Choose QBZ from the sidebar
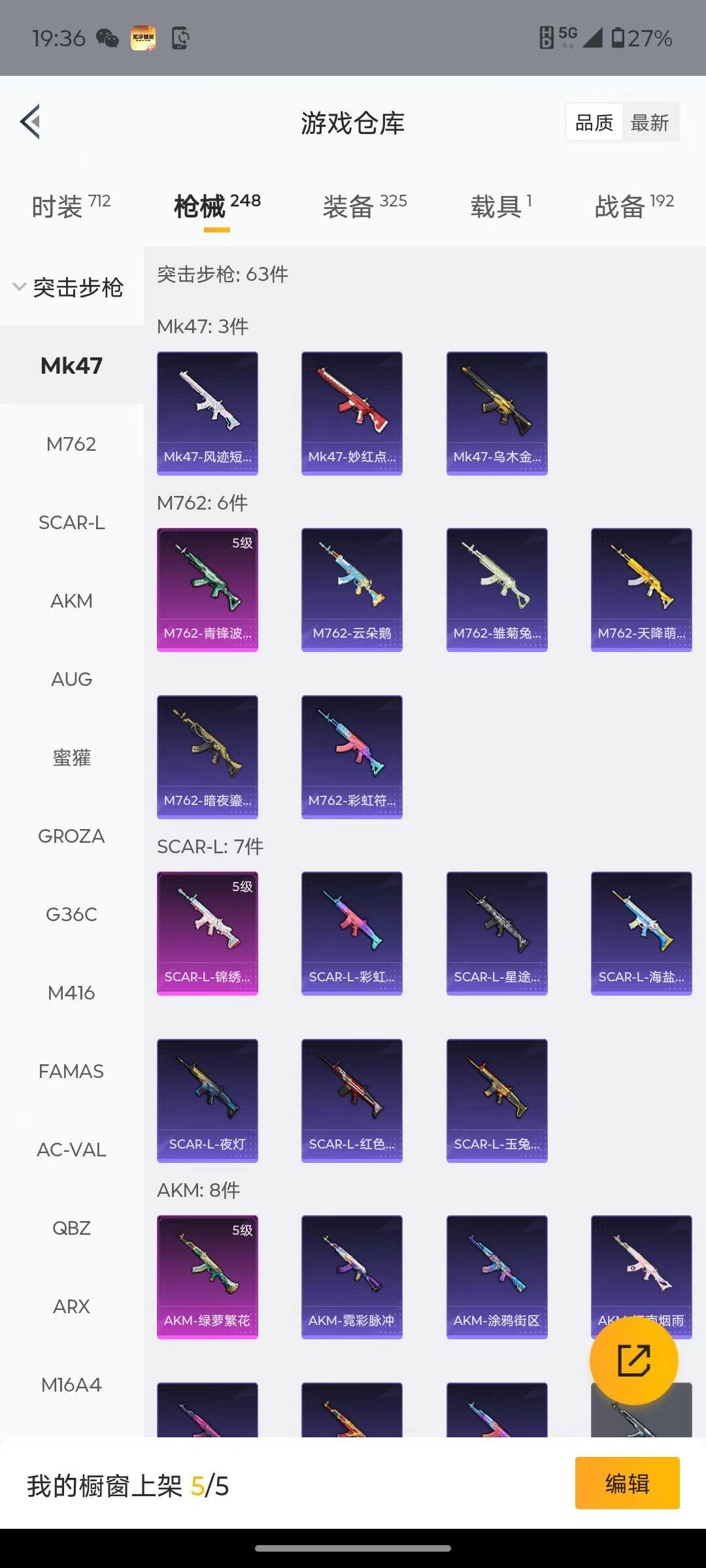 71,1228
